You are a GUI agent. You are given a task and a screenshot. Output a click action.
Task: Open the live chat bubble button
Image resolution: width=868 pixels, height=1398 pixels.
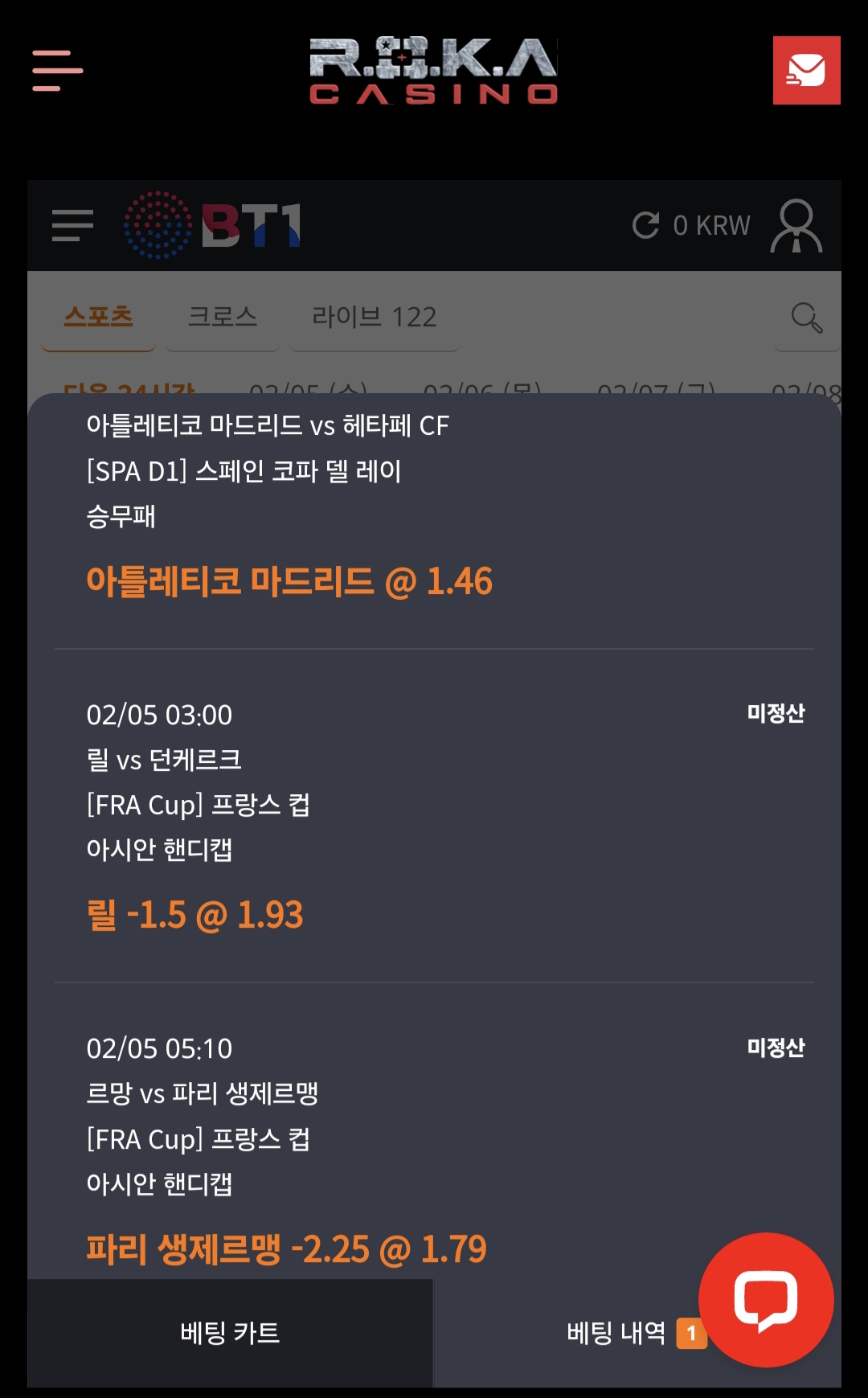[766, 1300]
